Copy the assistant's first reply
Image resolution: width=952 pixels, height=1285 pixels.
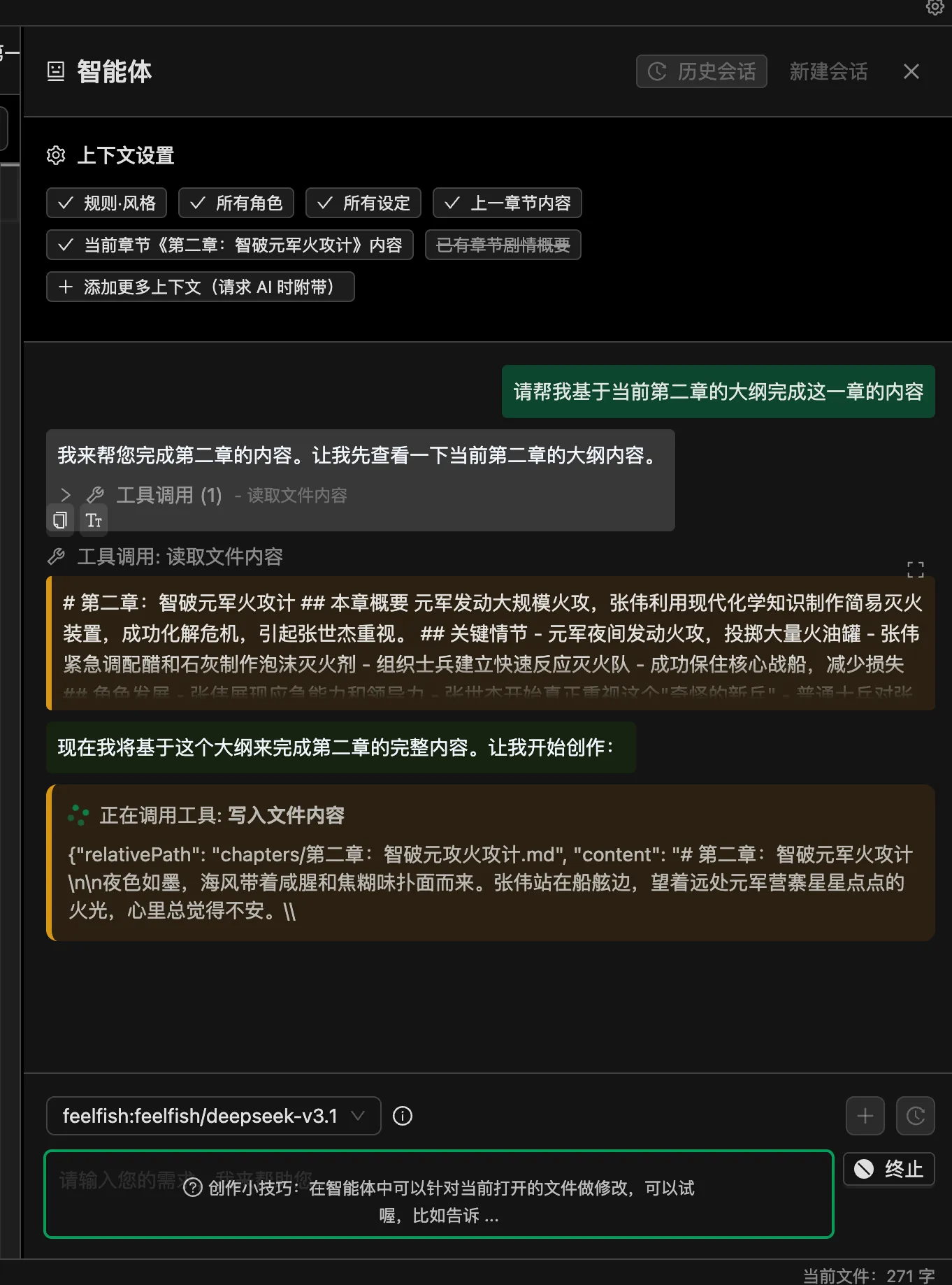click(60, 520)
